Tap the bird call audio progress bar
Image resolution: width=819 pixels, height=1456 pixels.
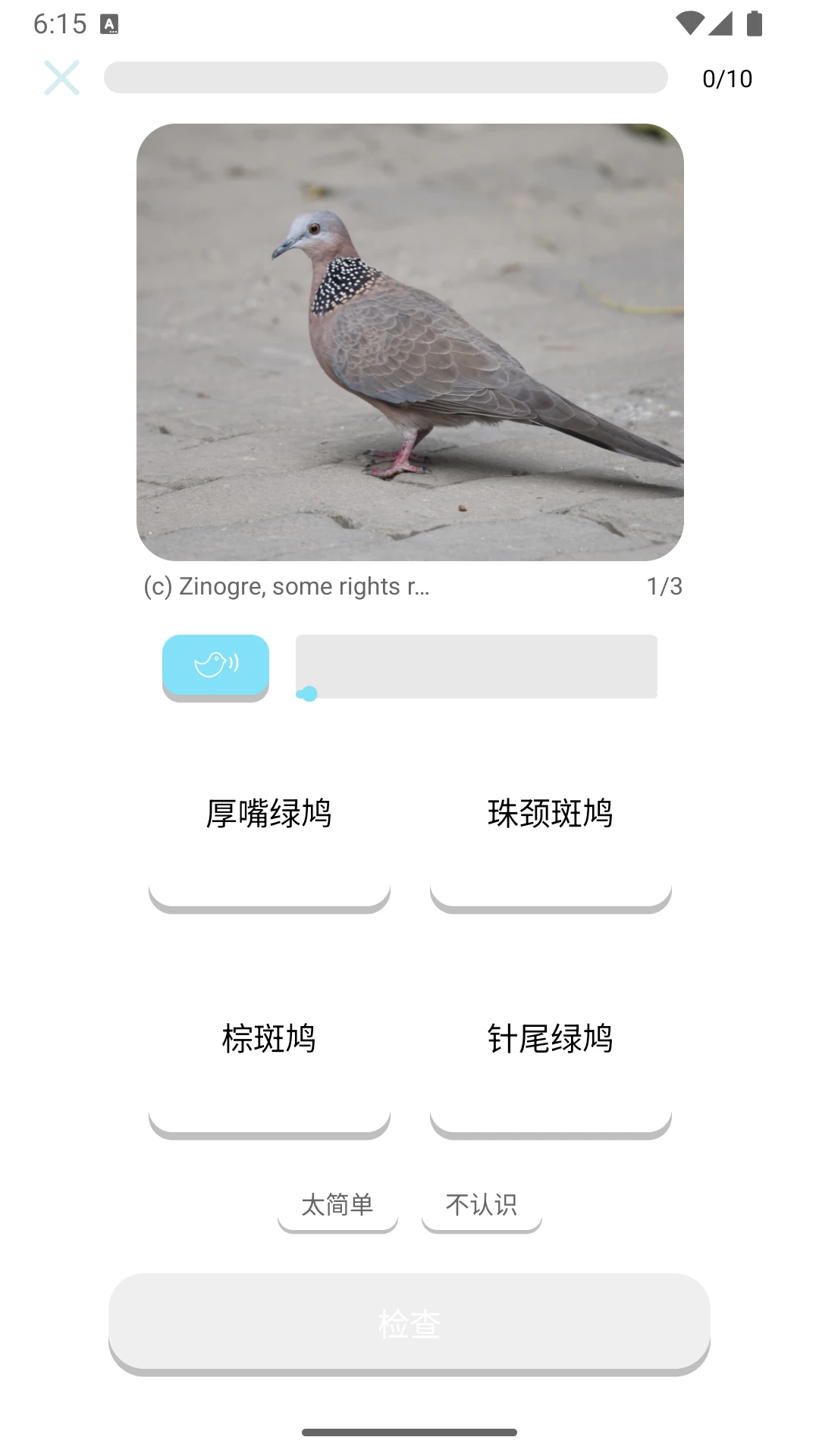[476, 667]
